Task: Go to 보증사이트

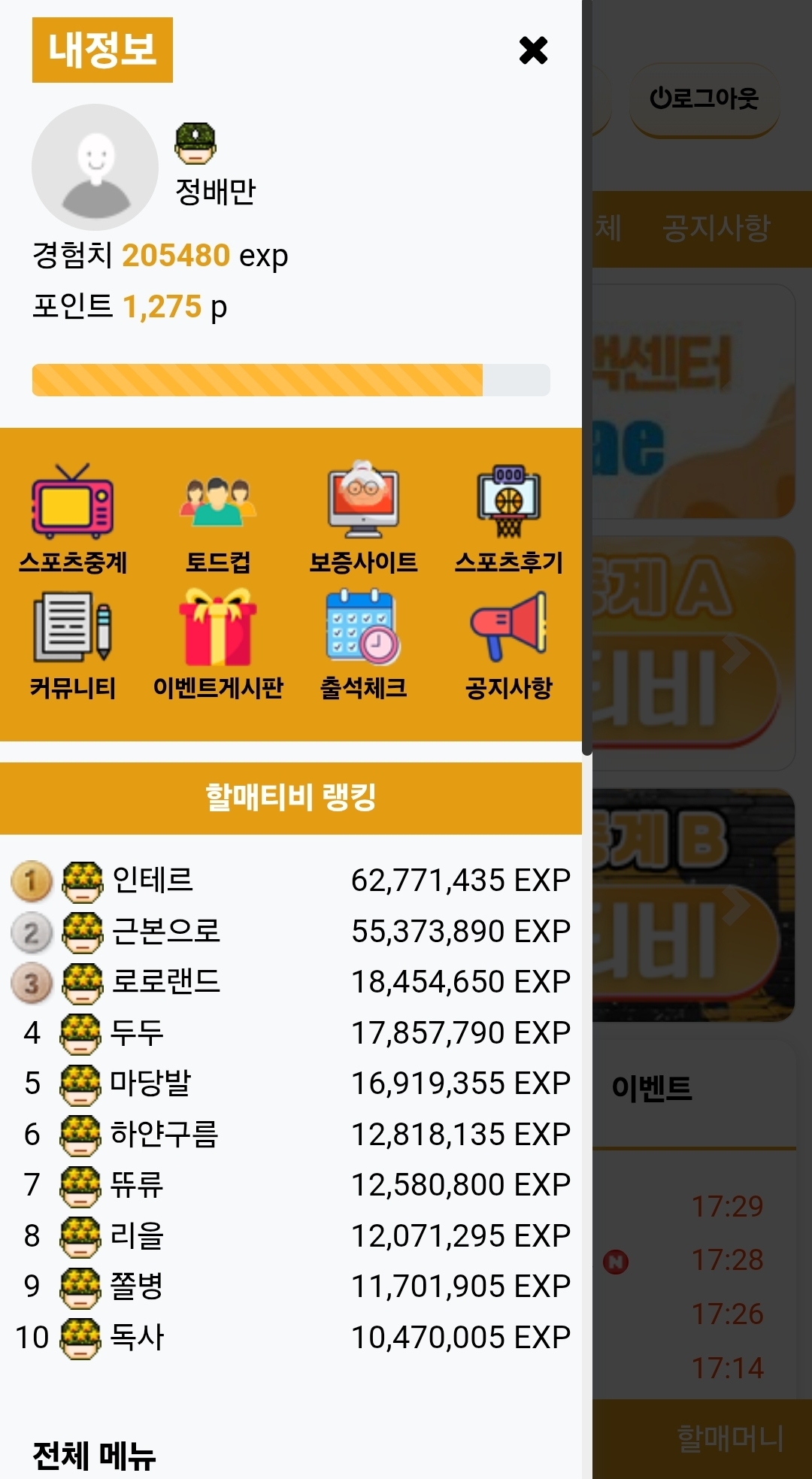Action: click(x=363, y=518)
